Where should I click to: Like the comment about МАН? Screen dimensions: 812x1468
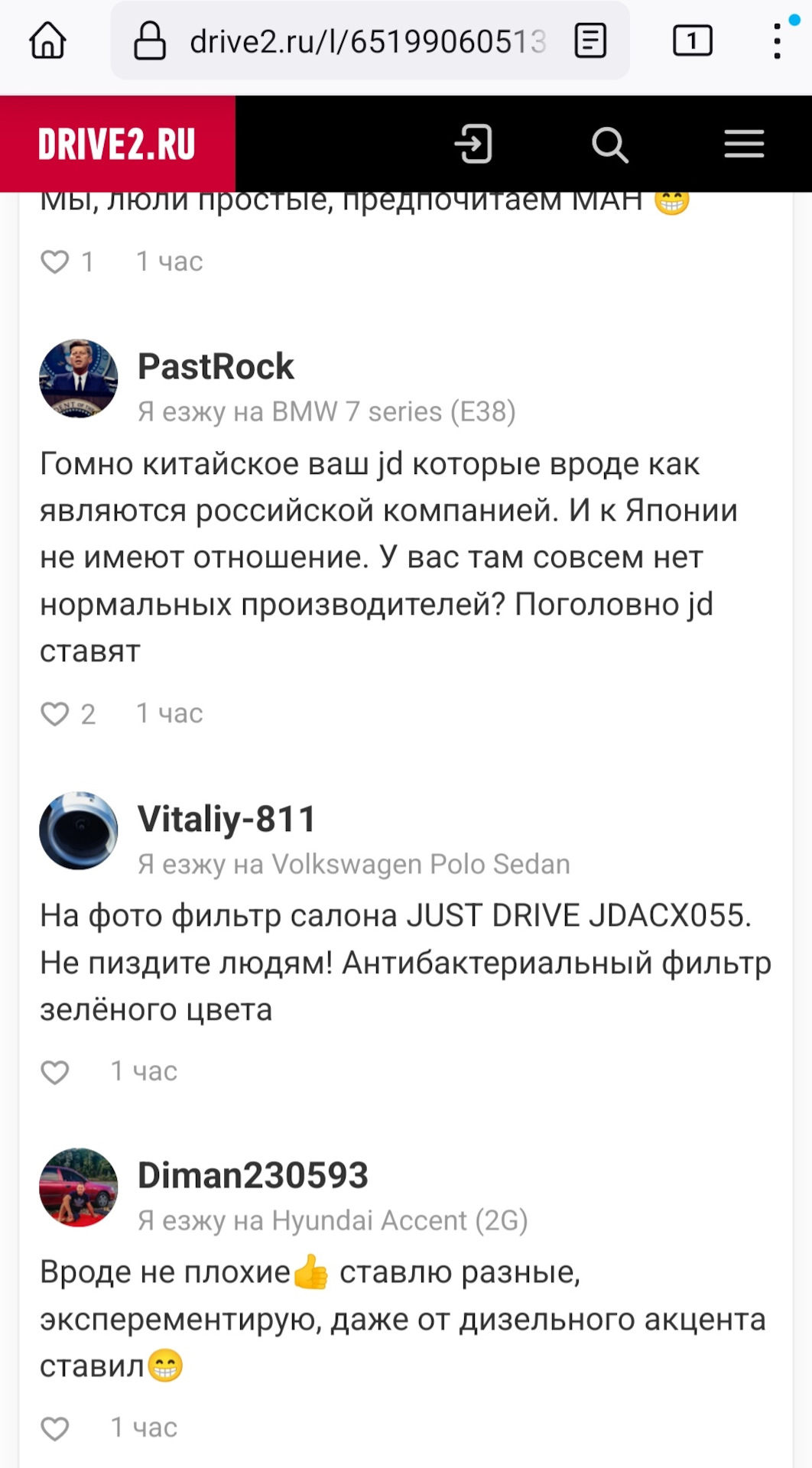pyautogui.click(x=55, y=262)
